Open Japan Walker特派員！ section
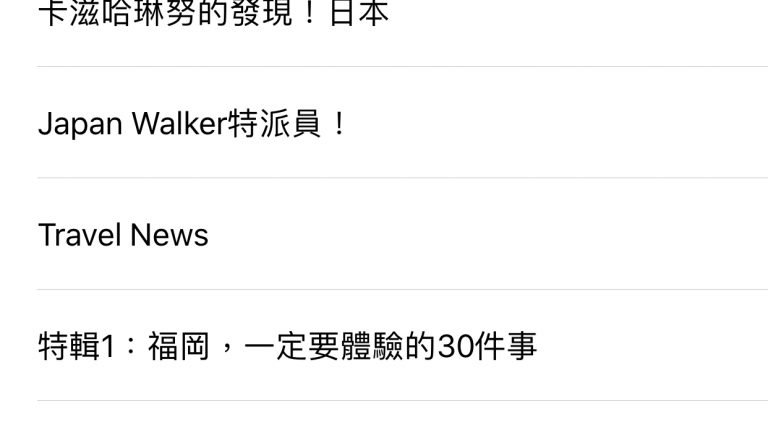 [x=193, y=125]
